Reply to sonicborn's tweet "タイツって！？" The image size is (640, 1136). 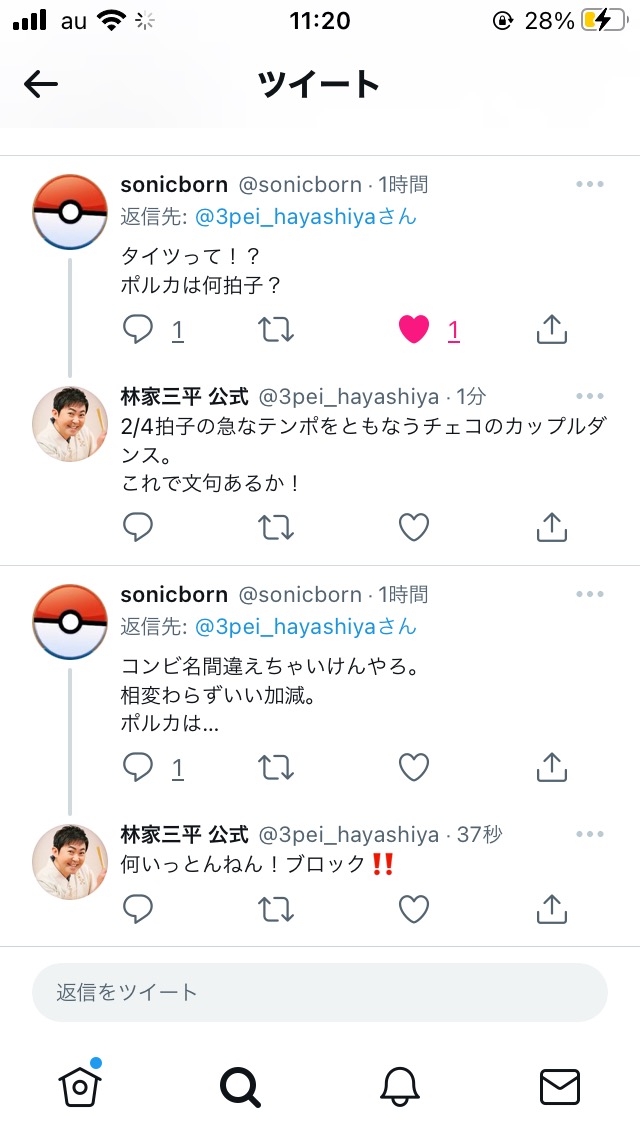point(138,329)
